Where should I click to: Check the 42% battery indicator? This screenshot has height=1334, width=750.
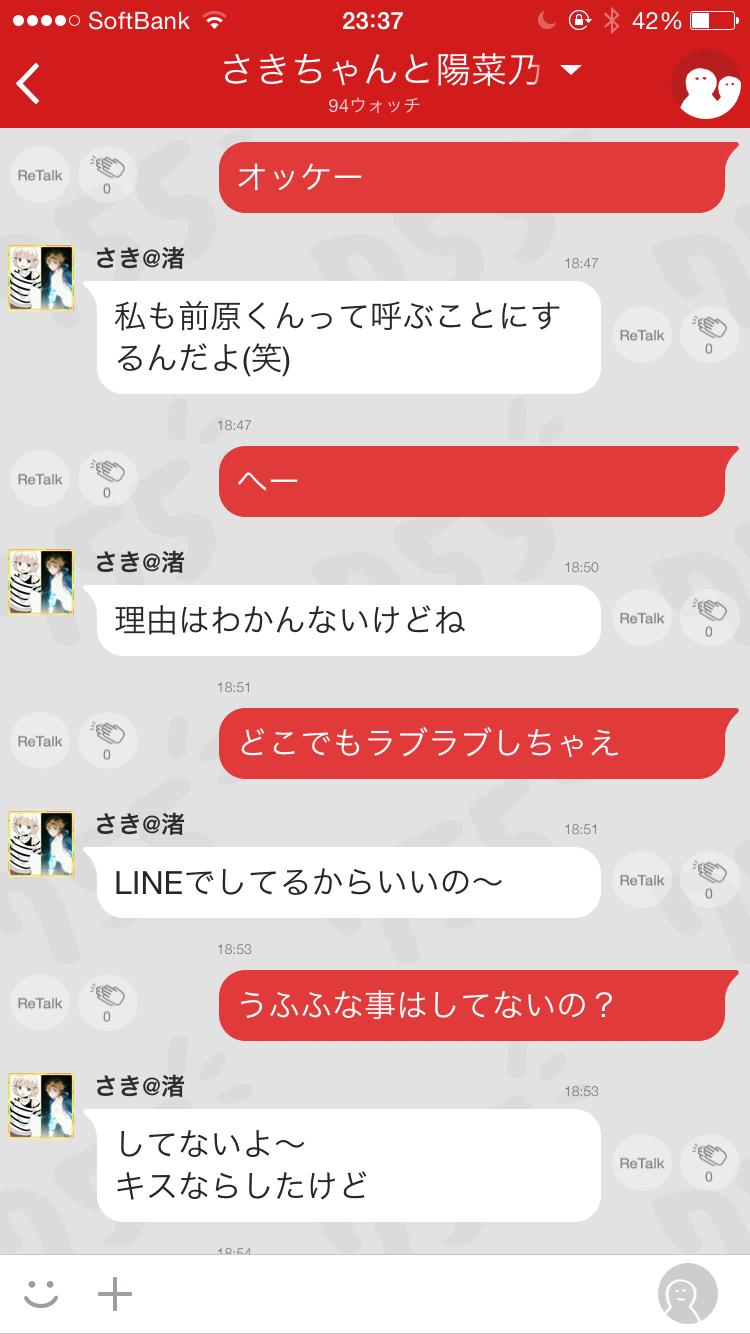click(x=659, y=19)
